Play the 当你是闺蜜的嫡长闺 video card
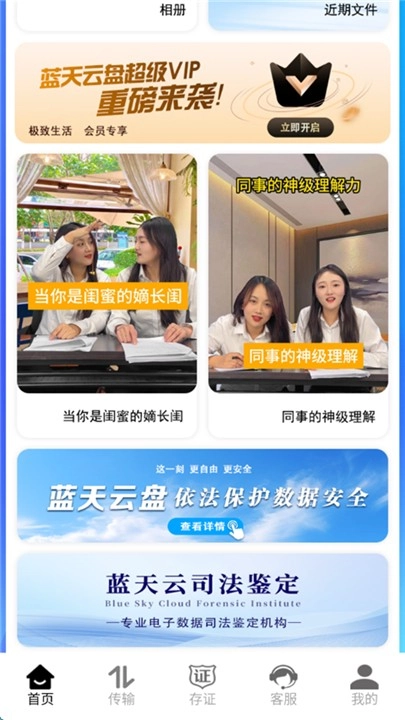The image size is (405, 720). [107, 296]
